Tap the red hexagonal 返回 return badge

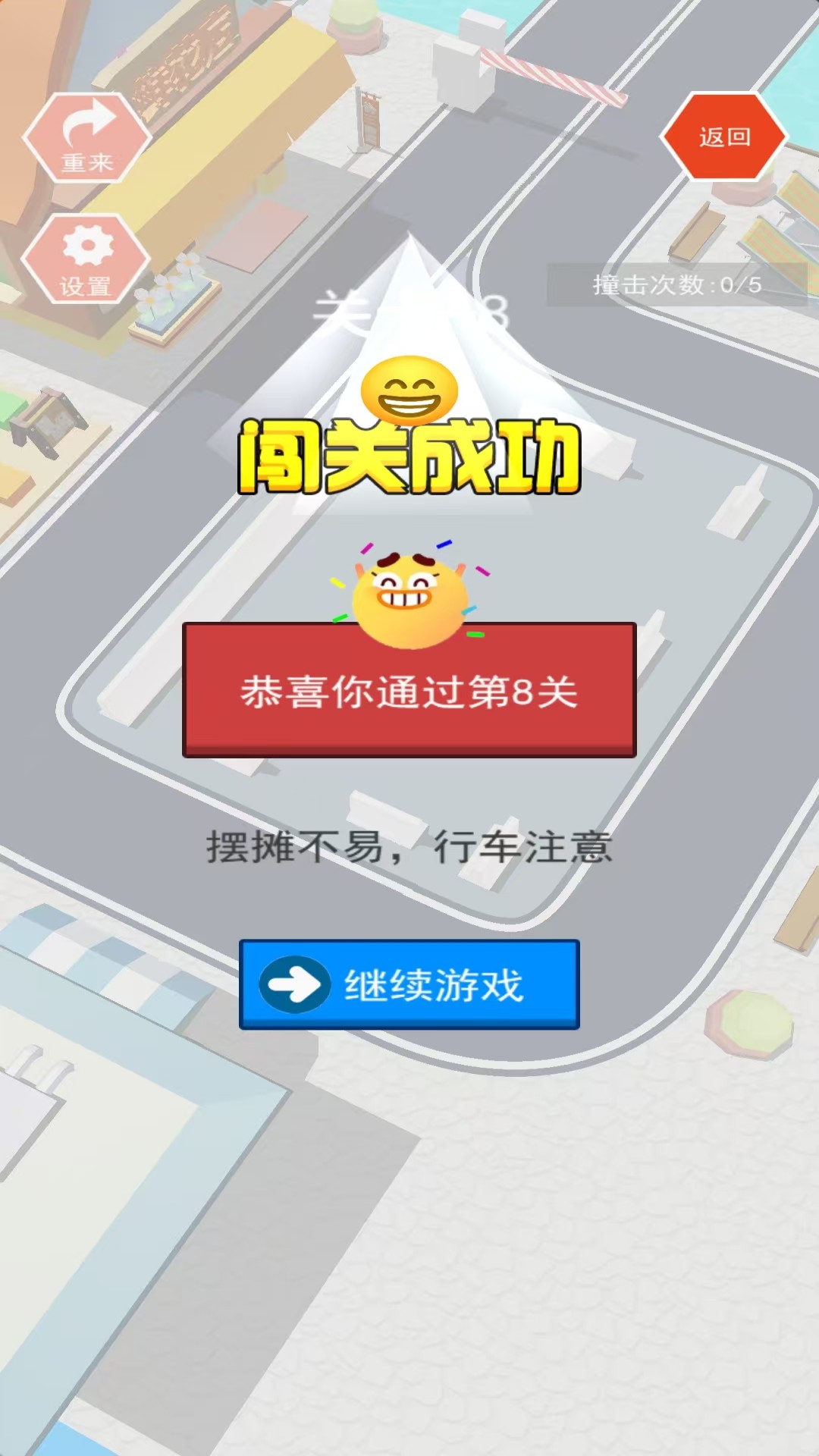tap(724, 136)
